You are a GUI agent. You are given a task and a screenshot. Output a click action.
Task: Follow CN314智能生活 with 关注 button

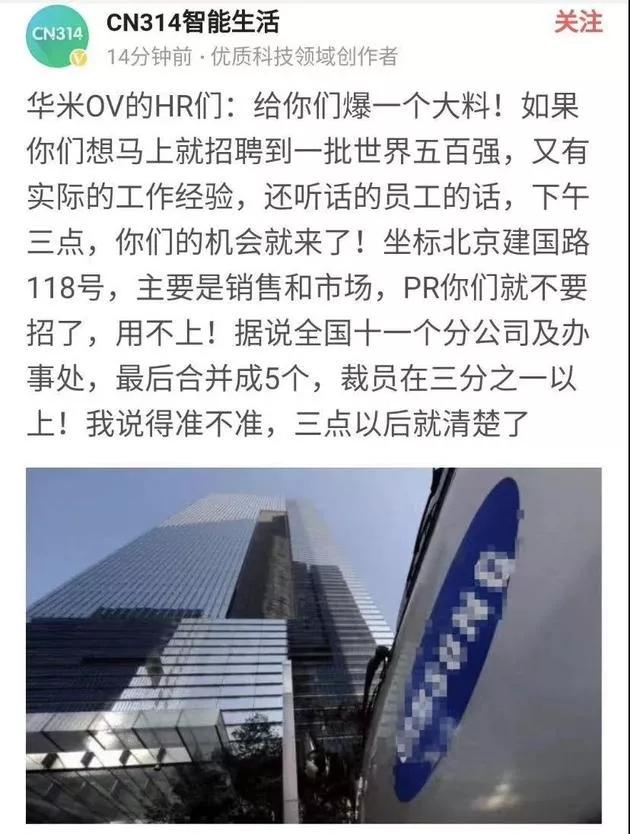(579, 21)
